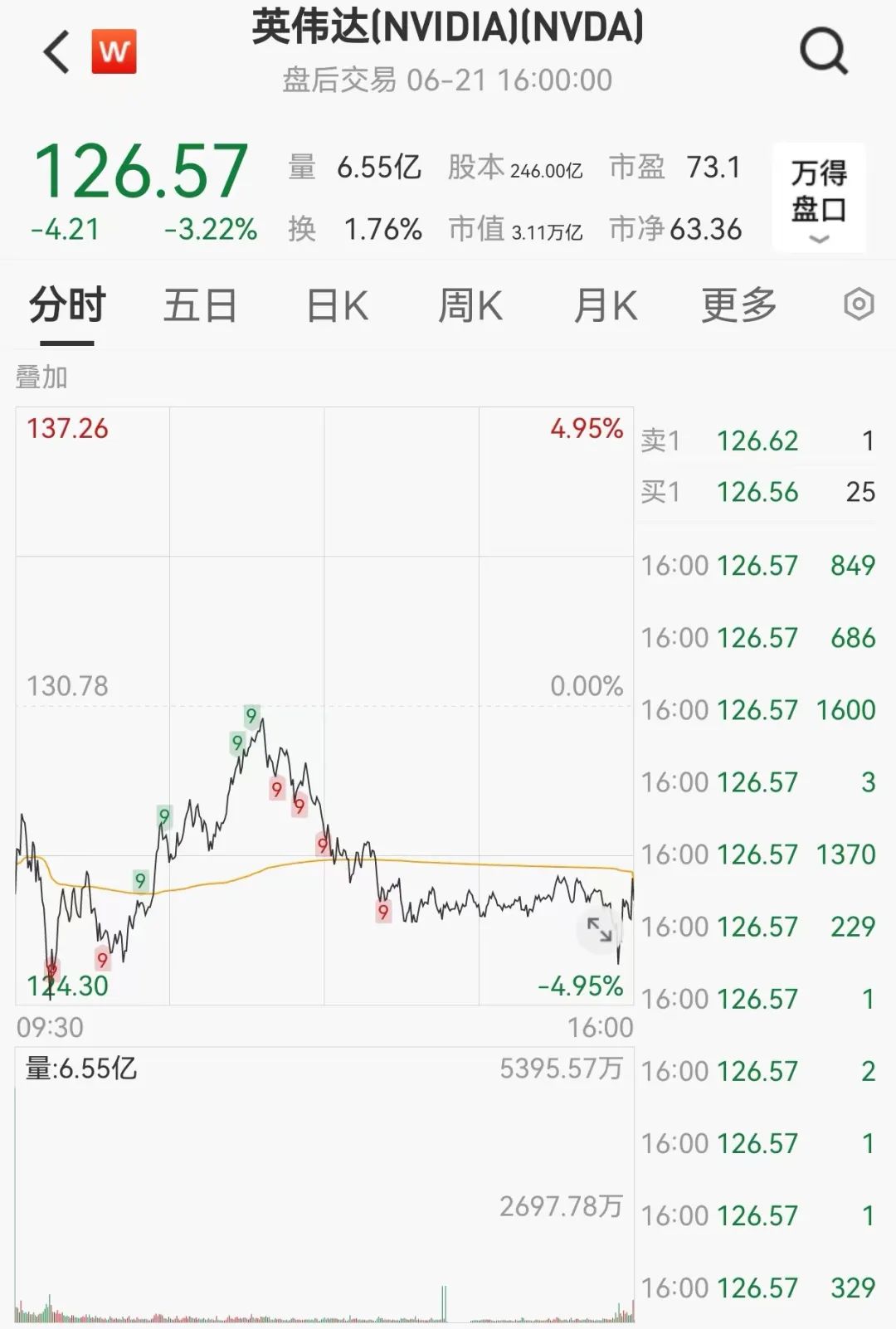Switch to the 日K tab

335,304
